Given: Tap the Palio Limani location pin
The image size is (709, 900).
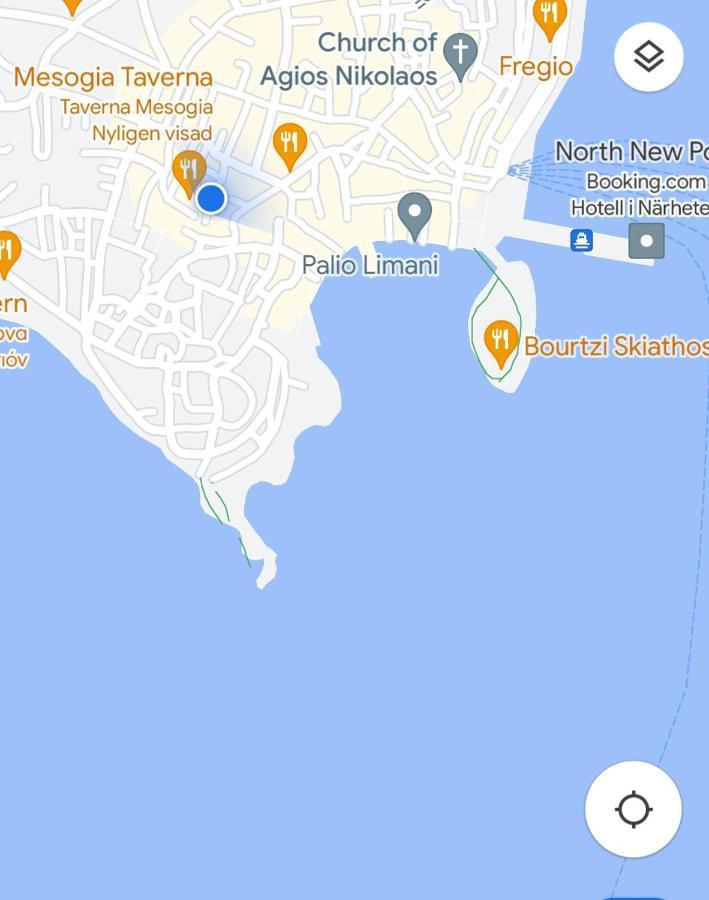Looking at the screenshot, I should 414,215.
